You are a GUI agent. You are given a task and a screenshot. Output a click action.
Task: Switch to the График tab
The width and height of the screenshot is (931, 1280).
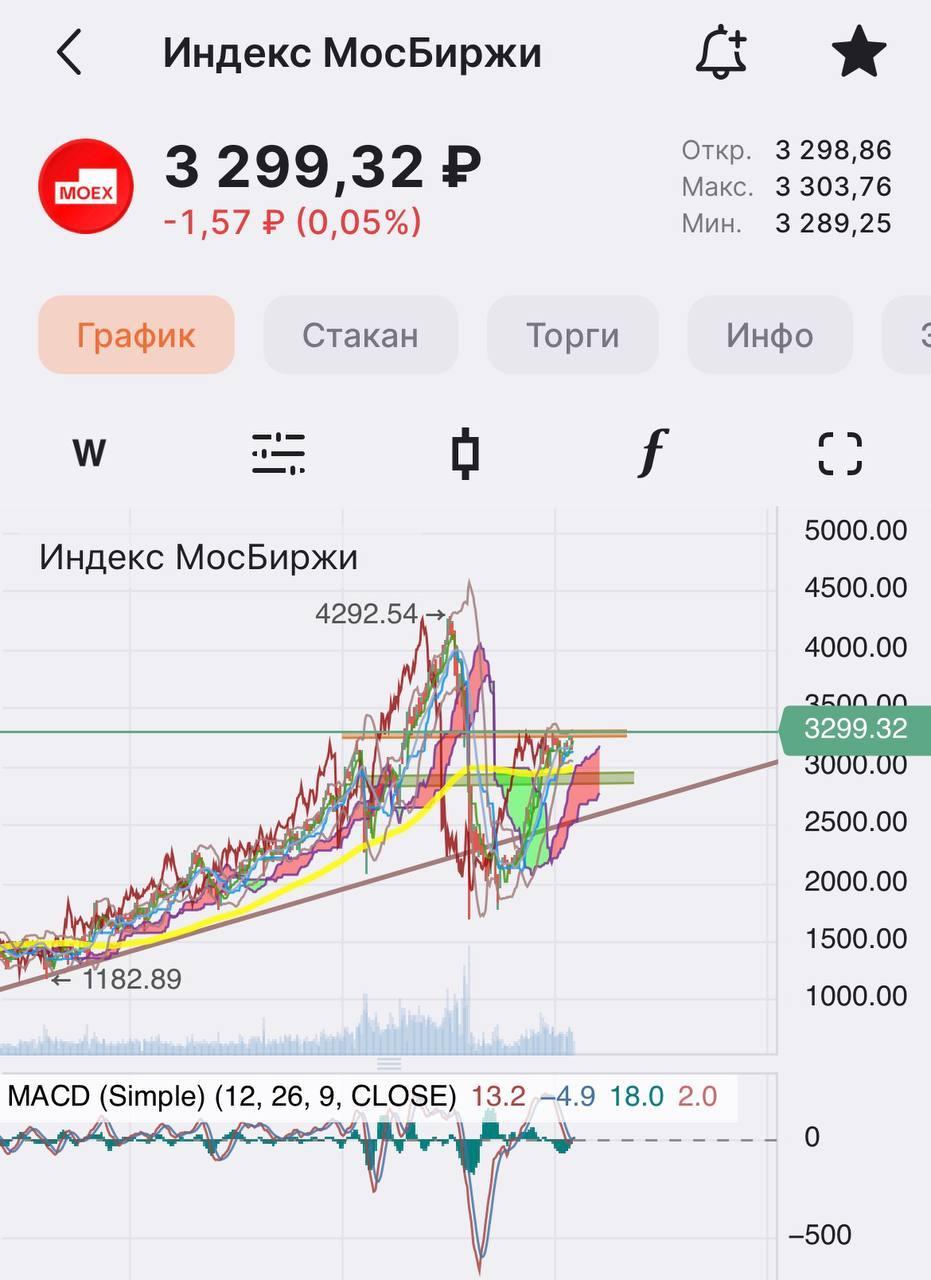click(x=136, y=335)
